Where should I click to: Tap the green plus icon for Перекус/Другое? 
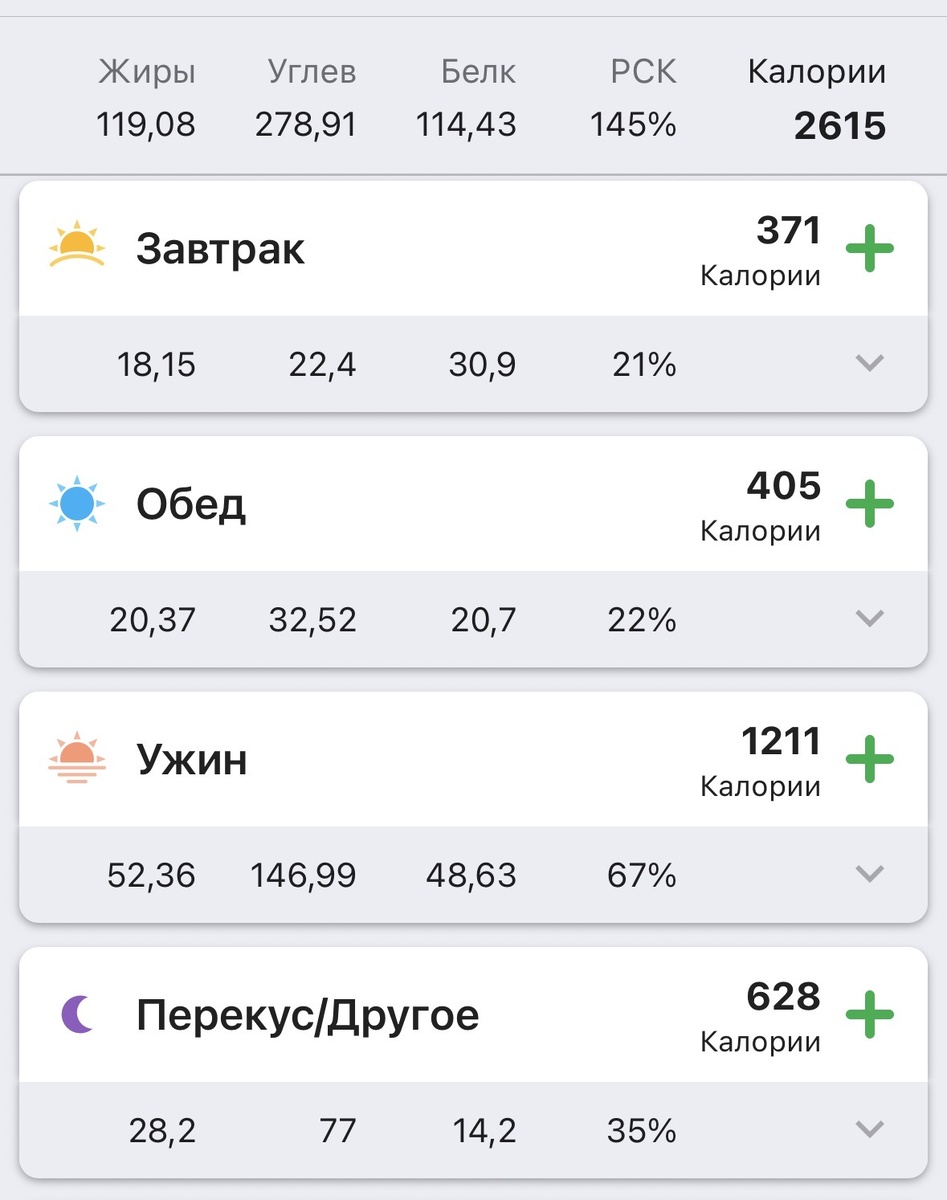tap(869, 1014)
